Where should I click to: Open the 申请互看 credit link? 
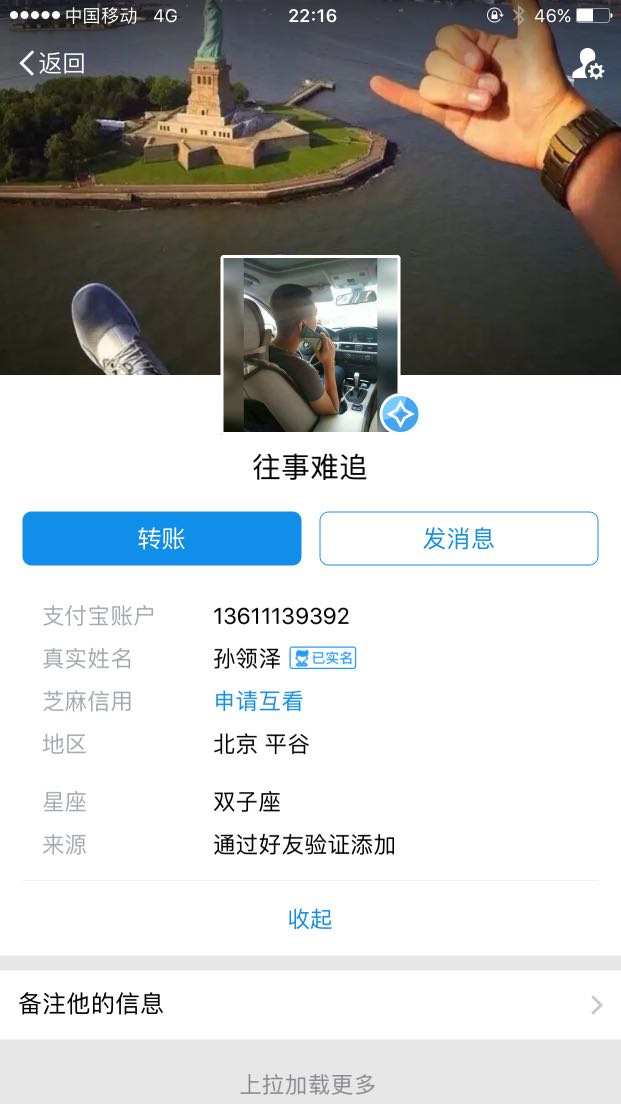[x=258, y=701]
